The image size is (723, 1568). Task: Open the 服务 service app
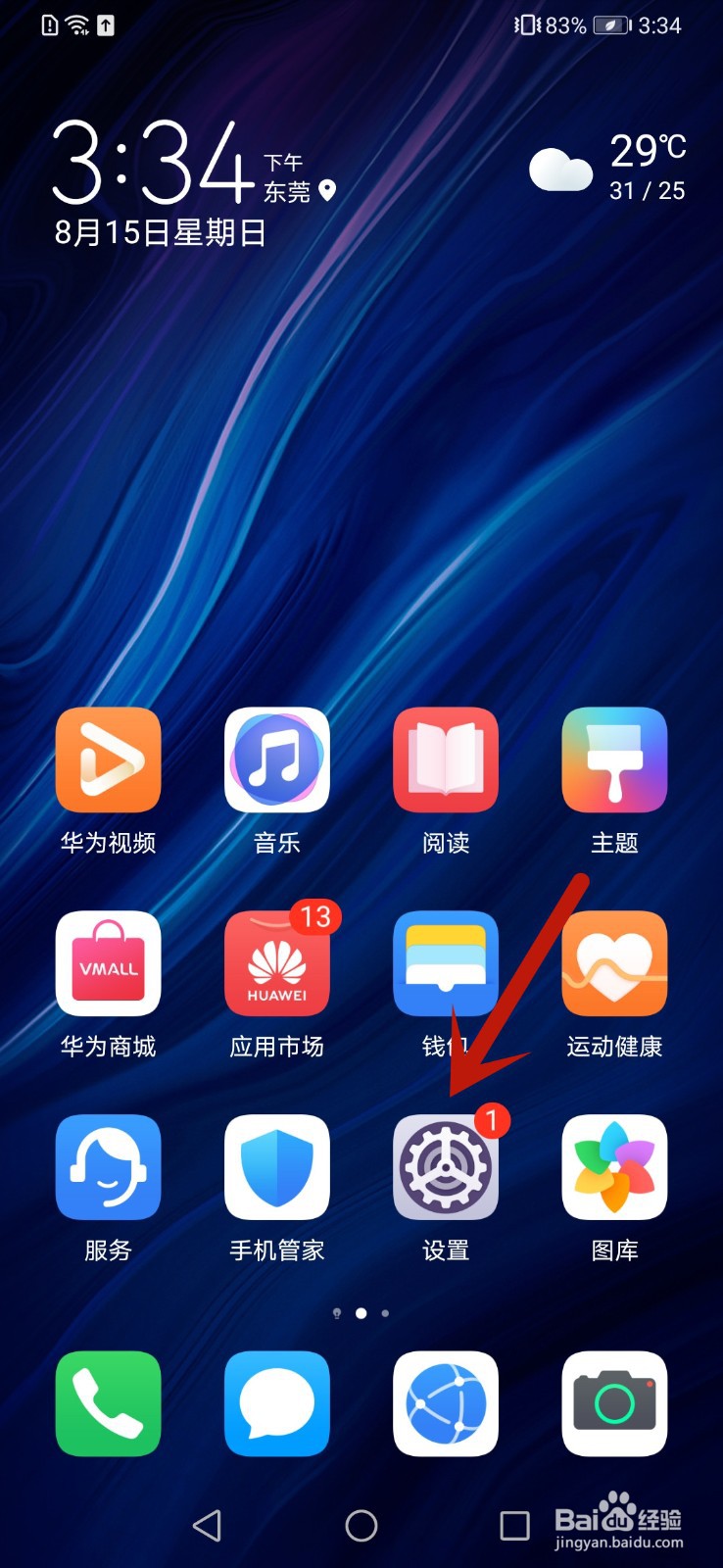point(108,1166)
